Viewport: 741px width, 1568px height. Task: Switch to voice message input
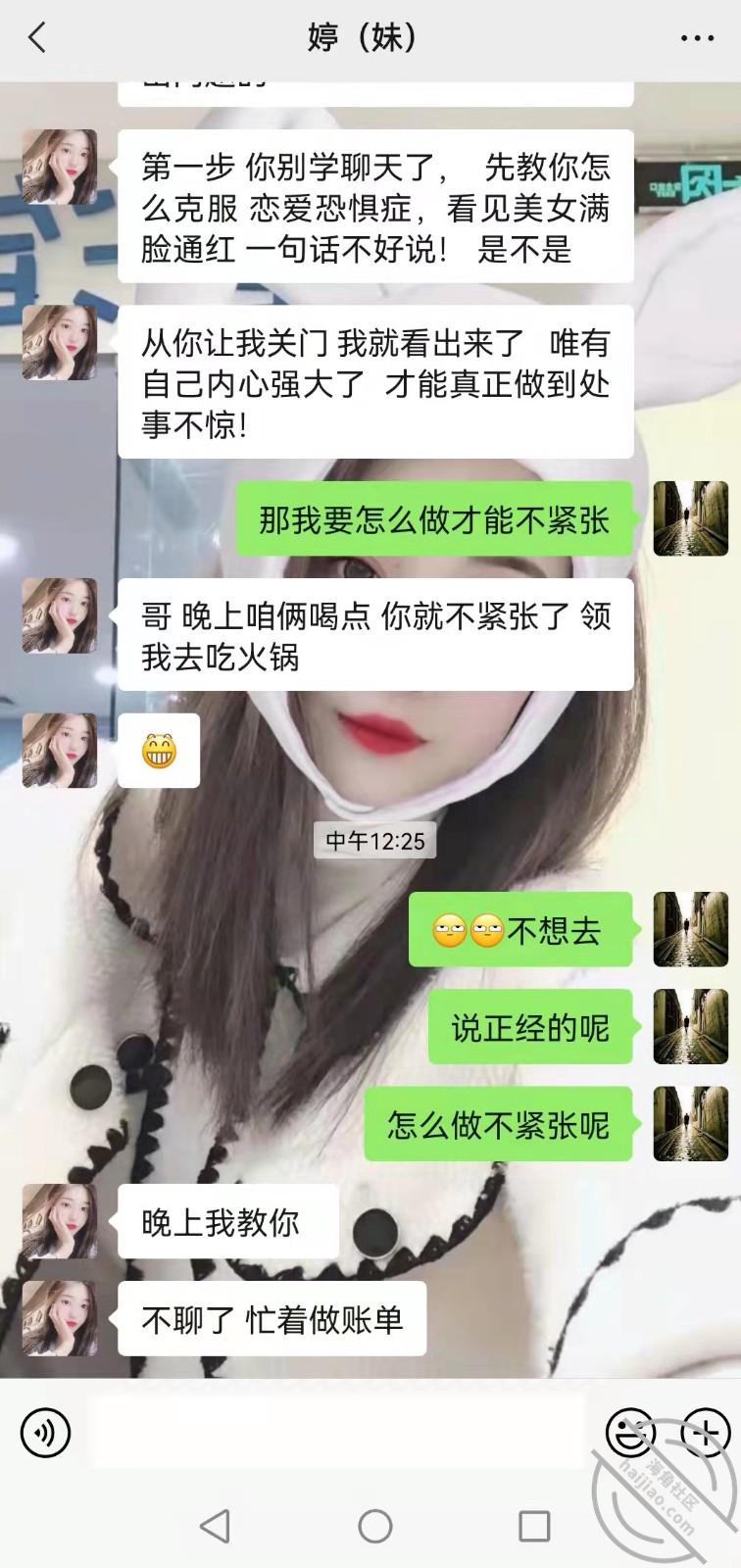pos(45,1433)
